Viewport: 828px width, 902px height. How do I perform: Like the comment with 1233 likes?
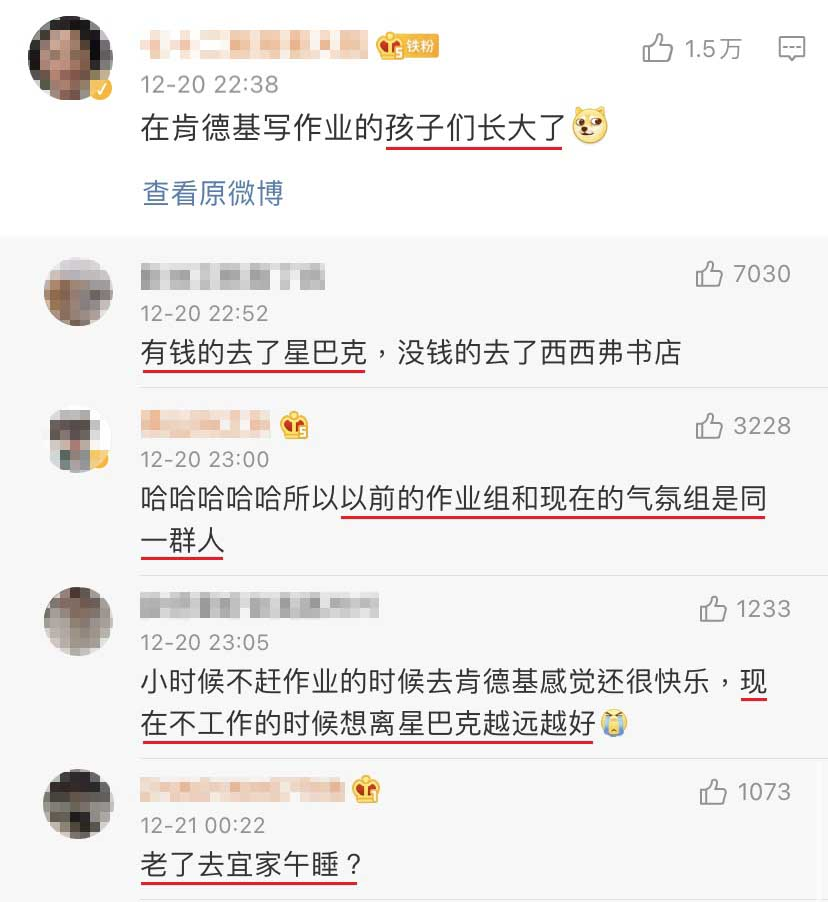[713, 608]
